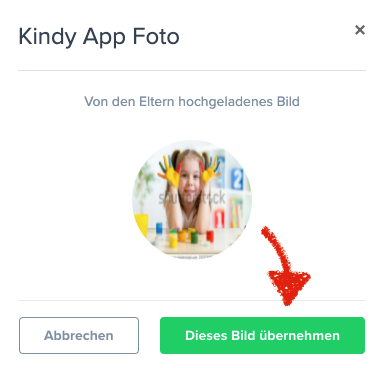
Task: Tap the Abbrechen button
Action: (x=79, y=335)
